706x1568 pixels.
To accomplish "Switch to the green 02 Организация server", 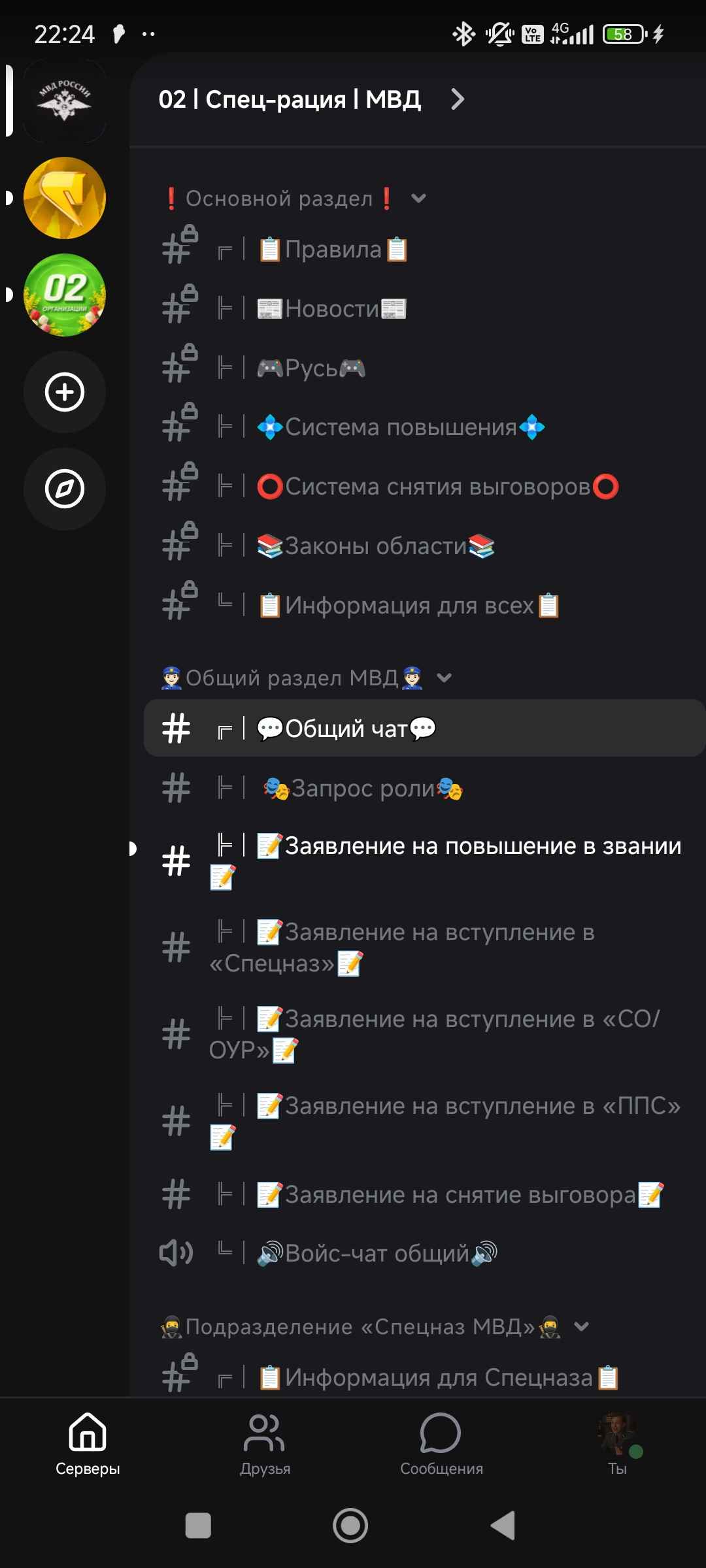I will tap(64, 295).
